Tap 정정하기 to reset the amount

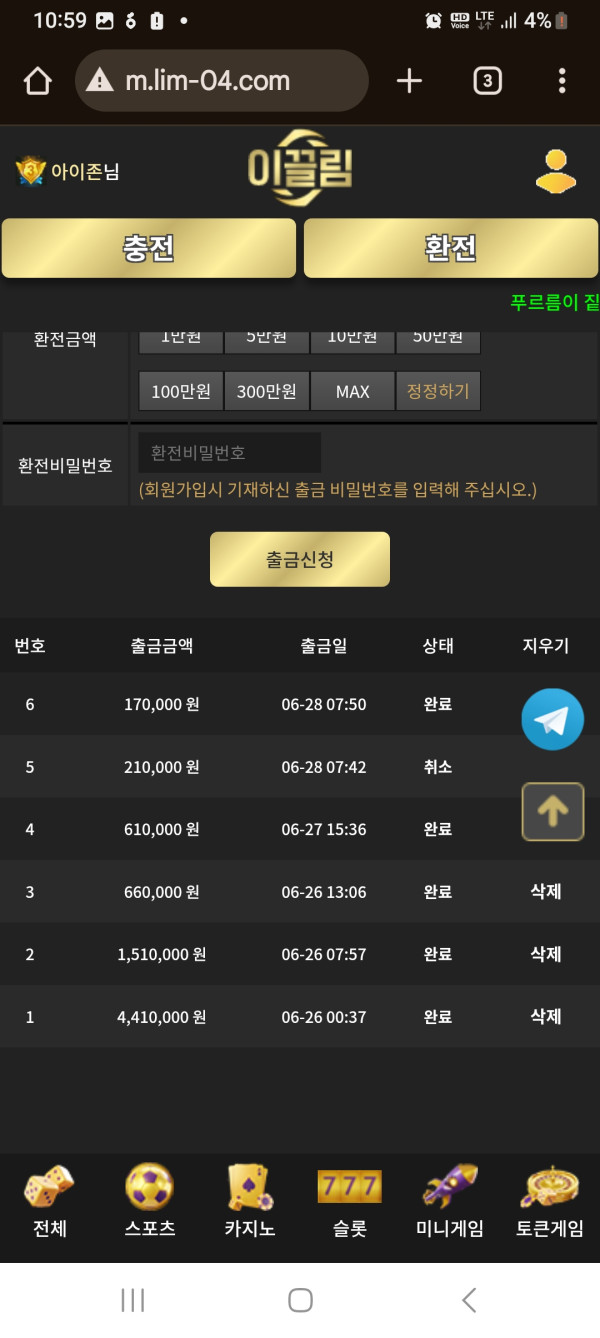tap(438, 391)
